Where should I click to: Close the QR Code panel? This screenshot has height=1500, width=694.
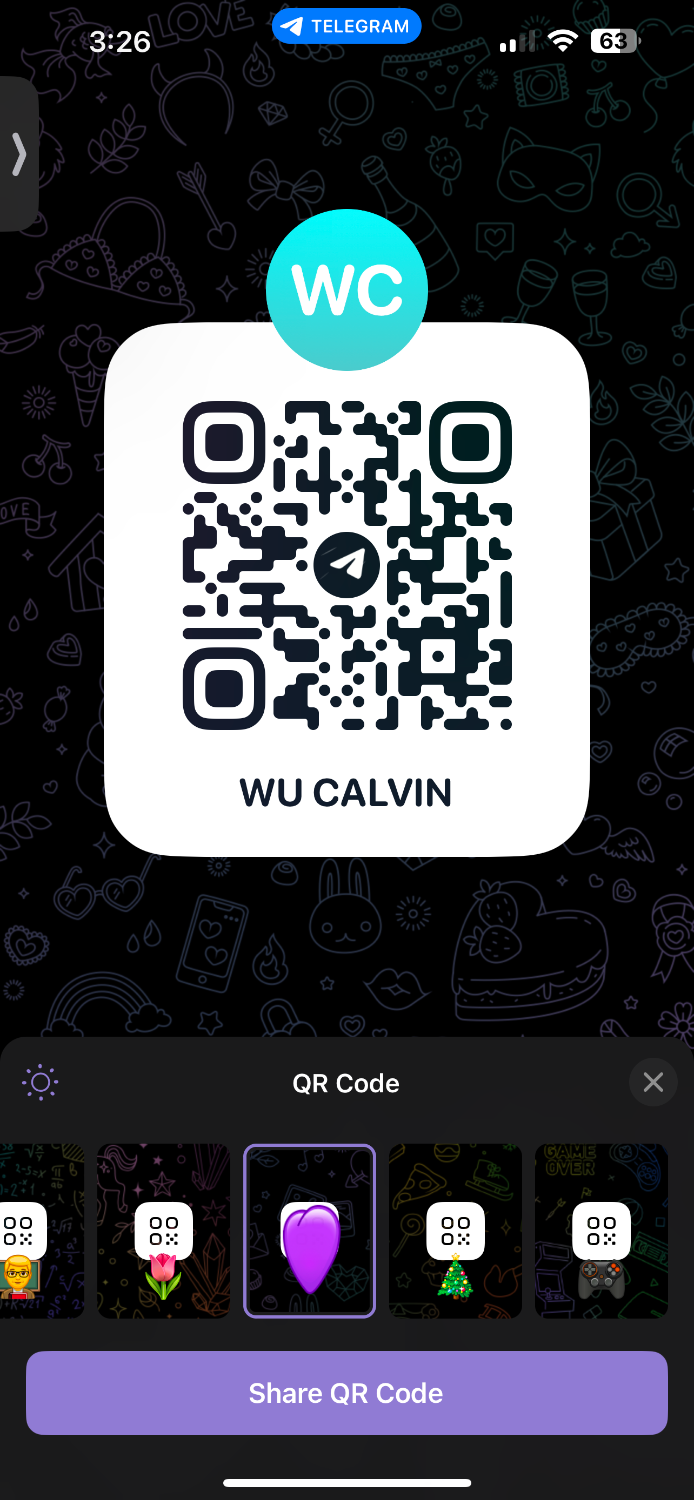(653, 1082)
